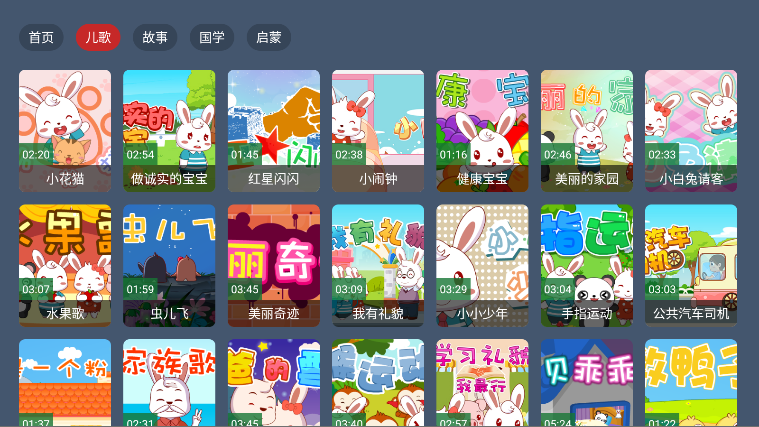759x427 pixels.
Task: Switch to the 首页 tab
Action: (41, 37)
